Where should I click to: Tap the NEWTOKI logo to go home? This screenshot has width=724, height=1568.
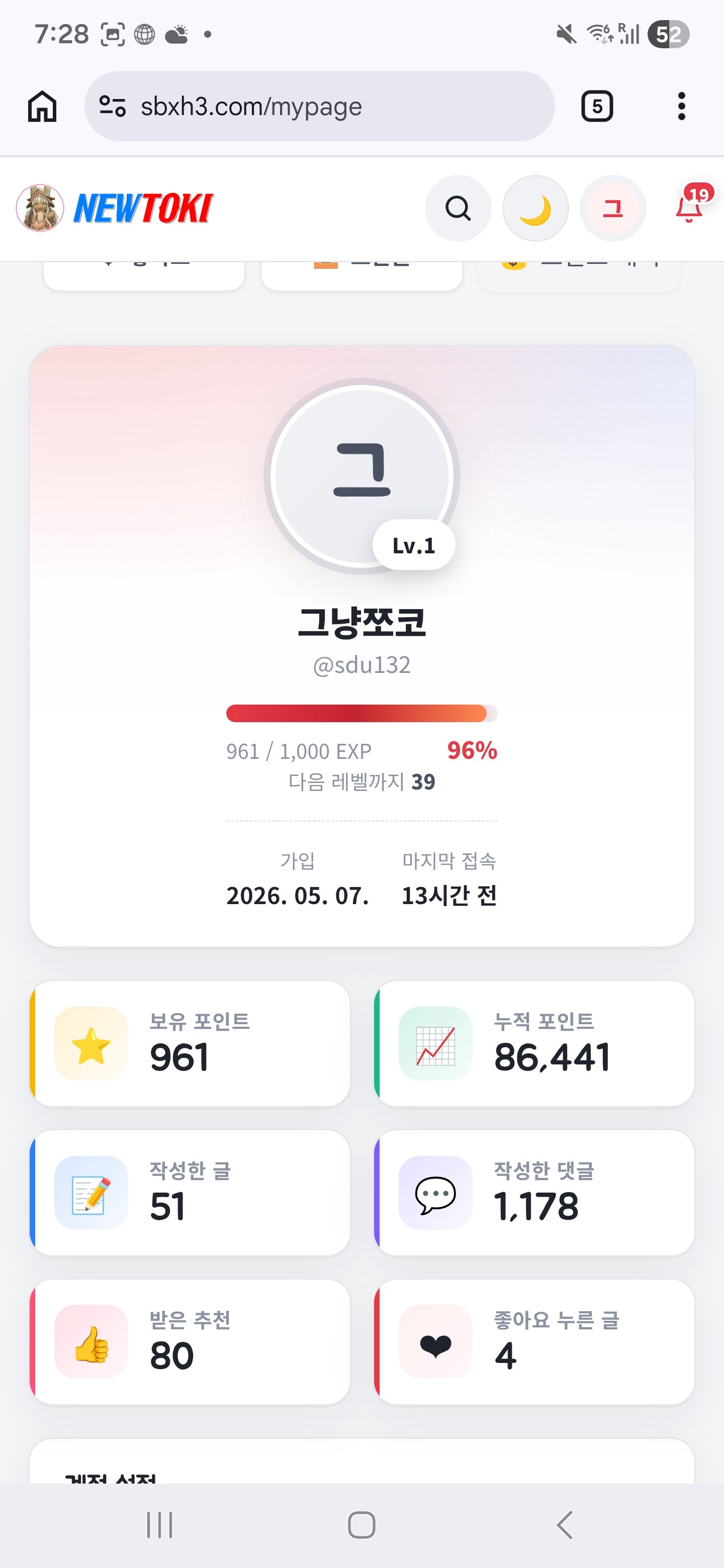pyautogui.click(x=115, y=208)
